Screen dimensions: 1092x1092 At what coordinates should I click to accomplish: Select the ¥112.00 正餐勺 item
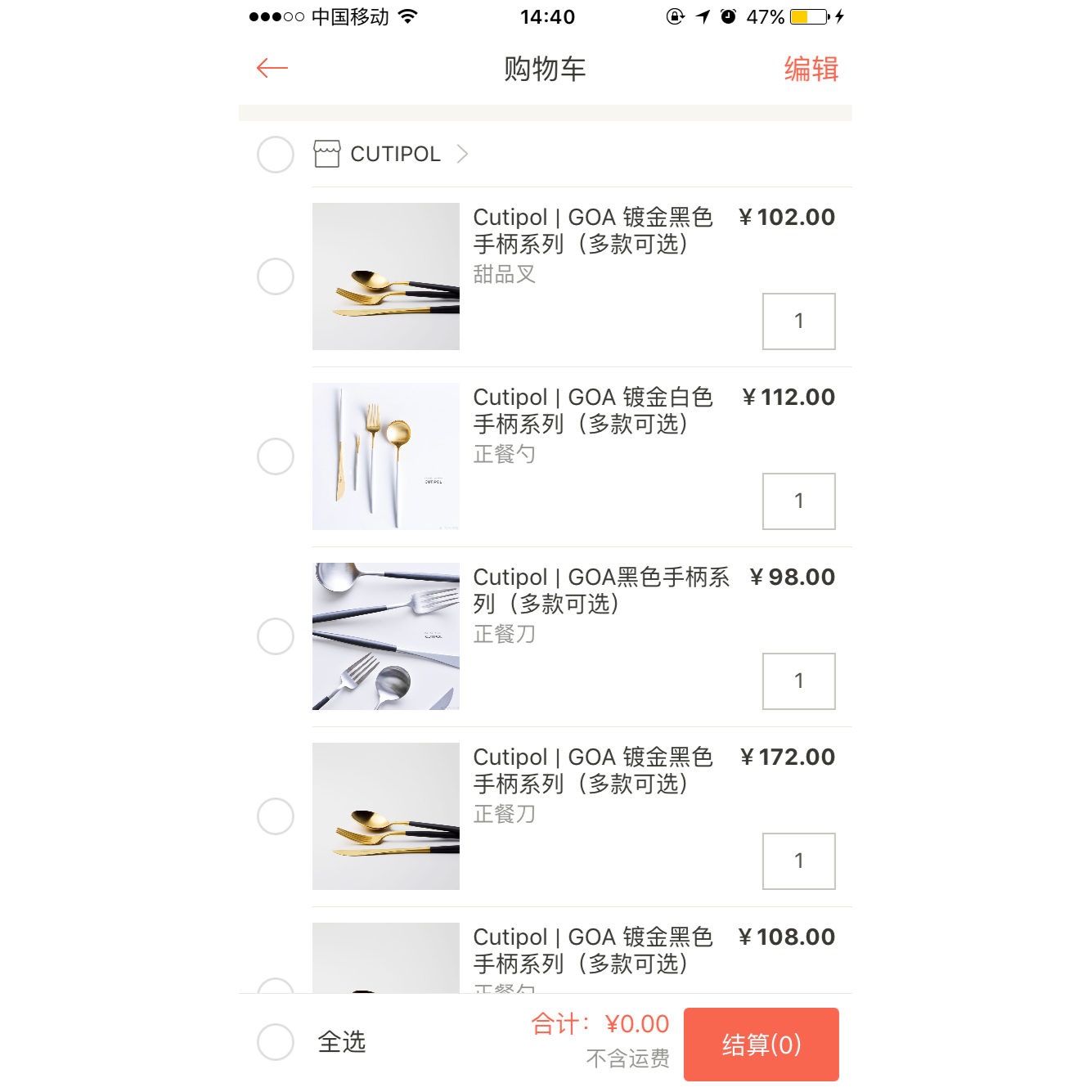(276, 456)
